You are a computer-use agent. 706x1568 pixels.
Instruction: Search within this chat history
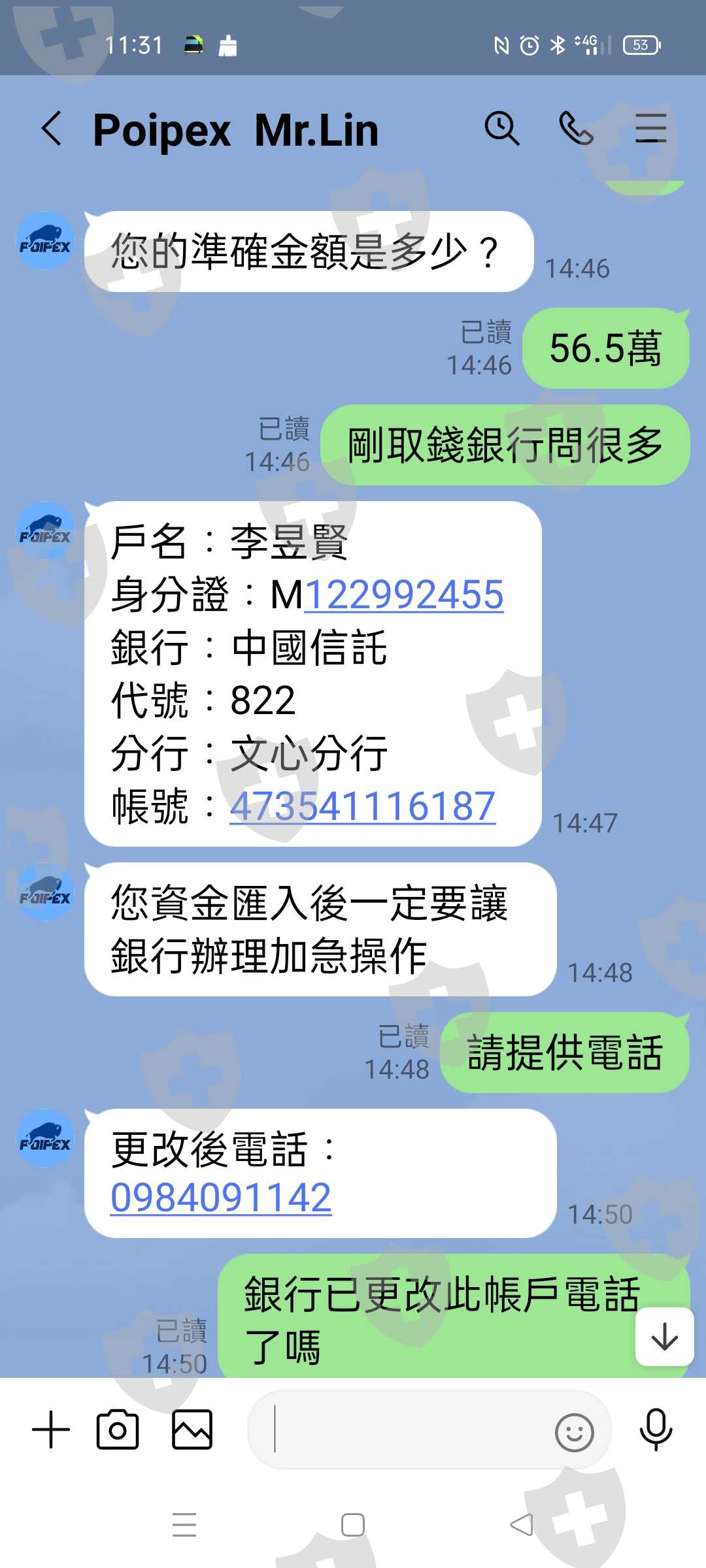tap(501, 128)
